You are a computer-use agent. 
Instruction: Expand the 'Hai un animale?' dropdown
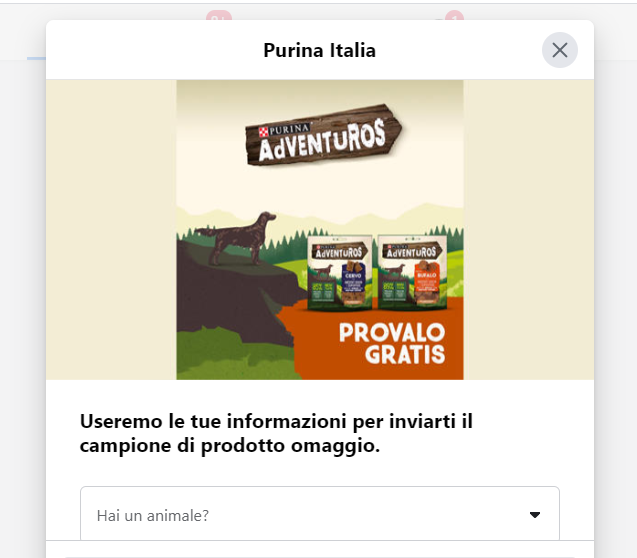coord(320,515)
